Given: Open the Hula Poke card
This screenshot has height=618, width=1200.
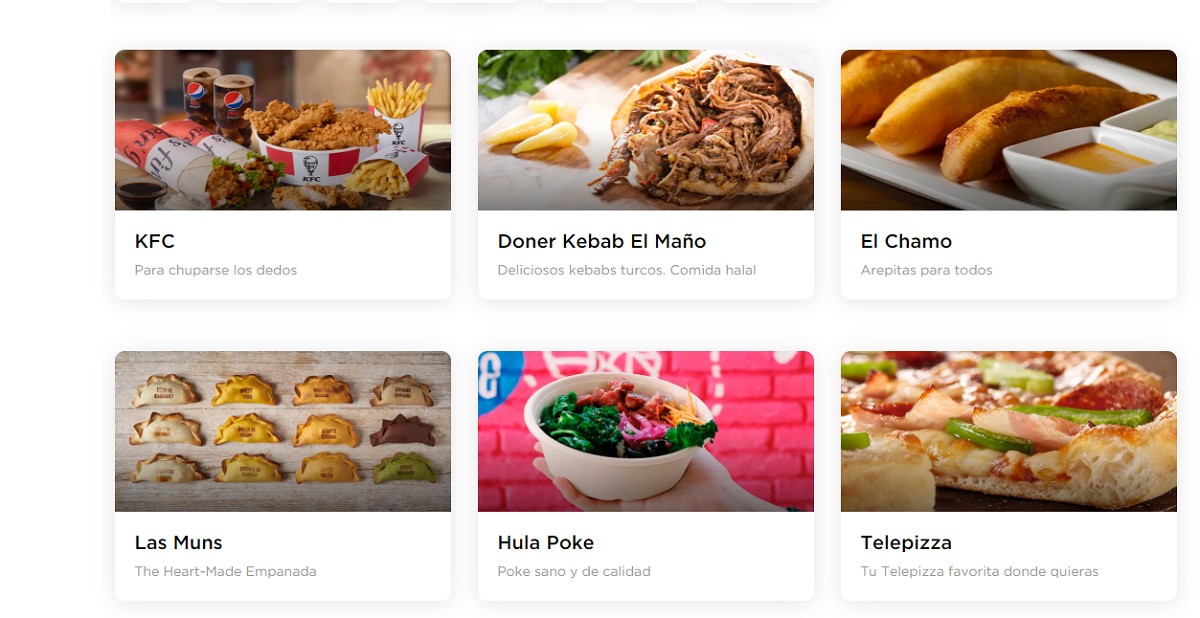Looking at the screenshot, I should coord(645,476).
